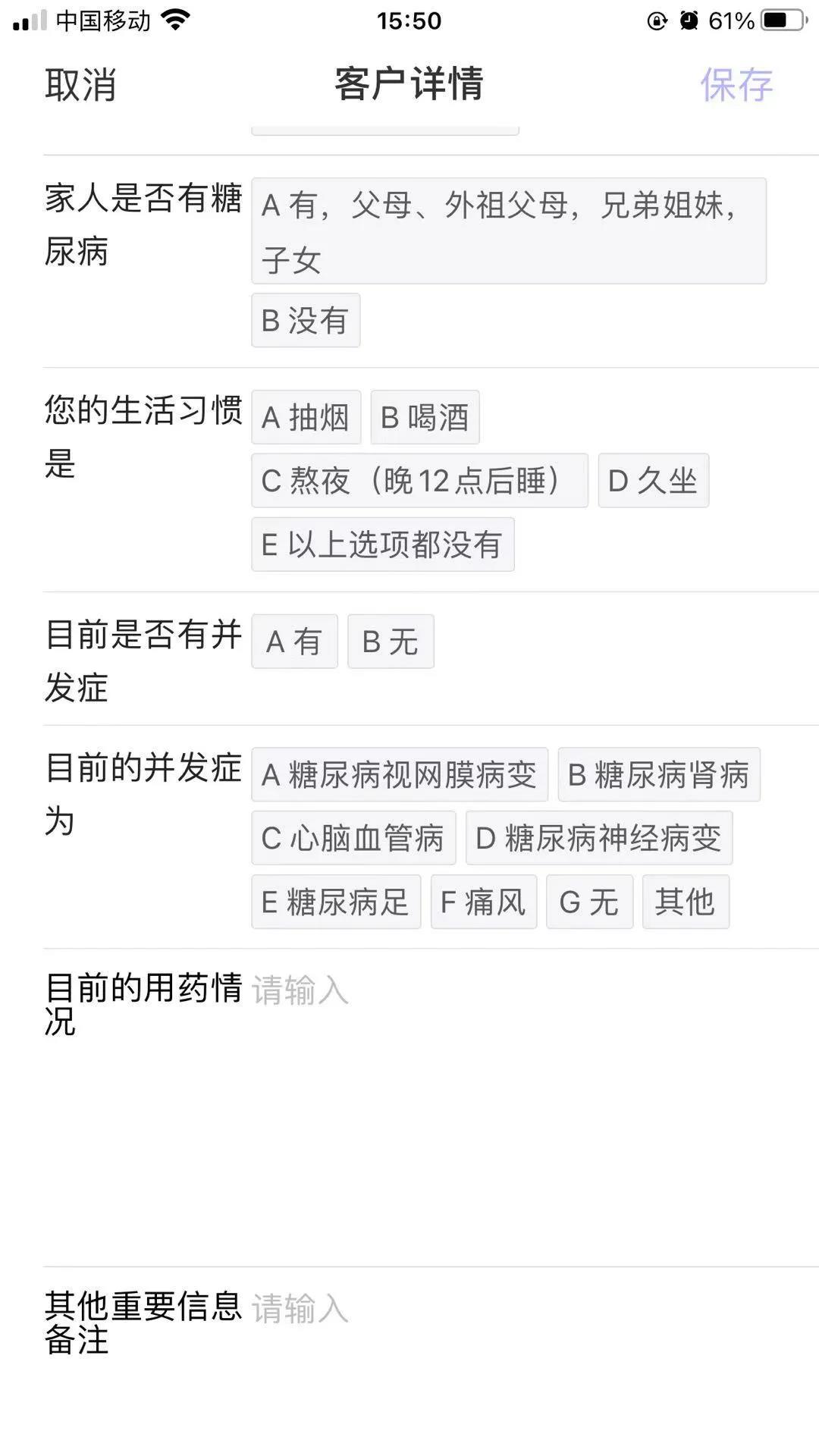The width and height of the screenshot is (819, 1456).
Task: Save the customer details with 保存
Action: (x=736, y=84)
